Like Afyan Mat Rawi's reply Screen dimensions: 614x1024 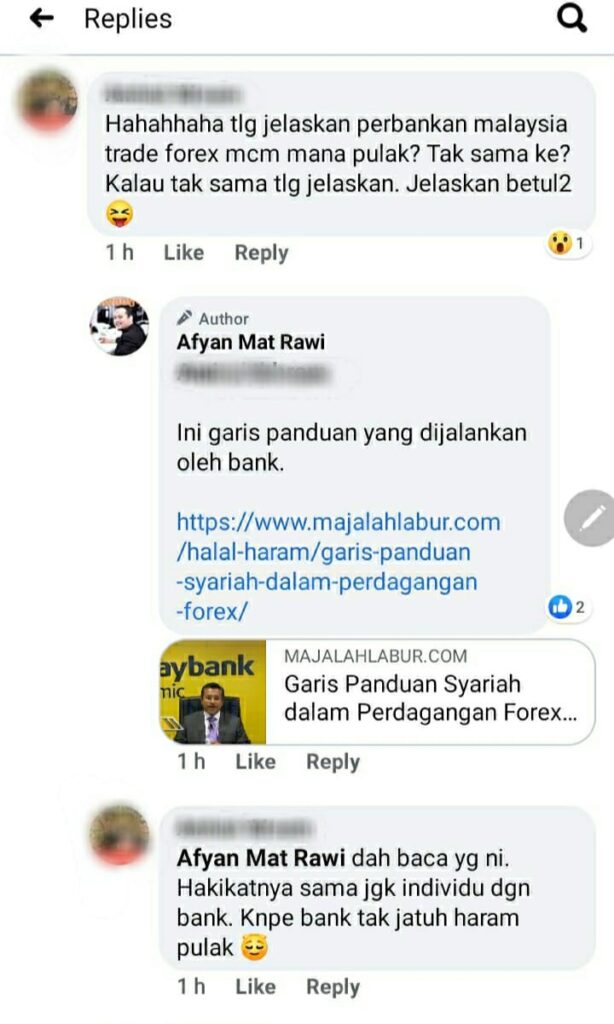point(255,761)
